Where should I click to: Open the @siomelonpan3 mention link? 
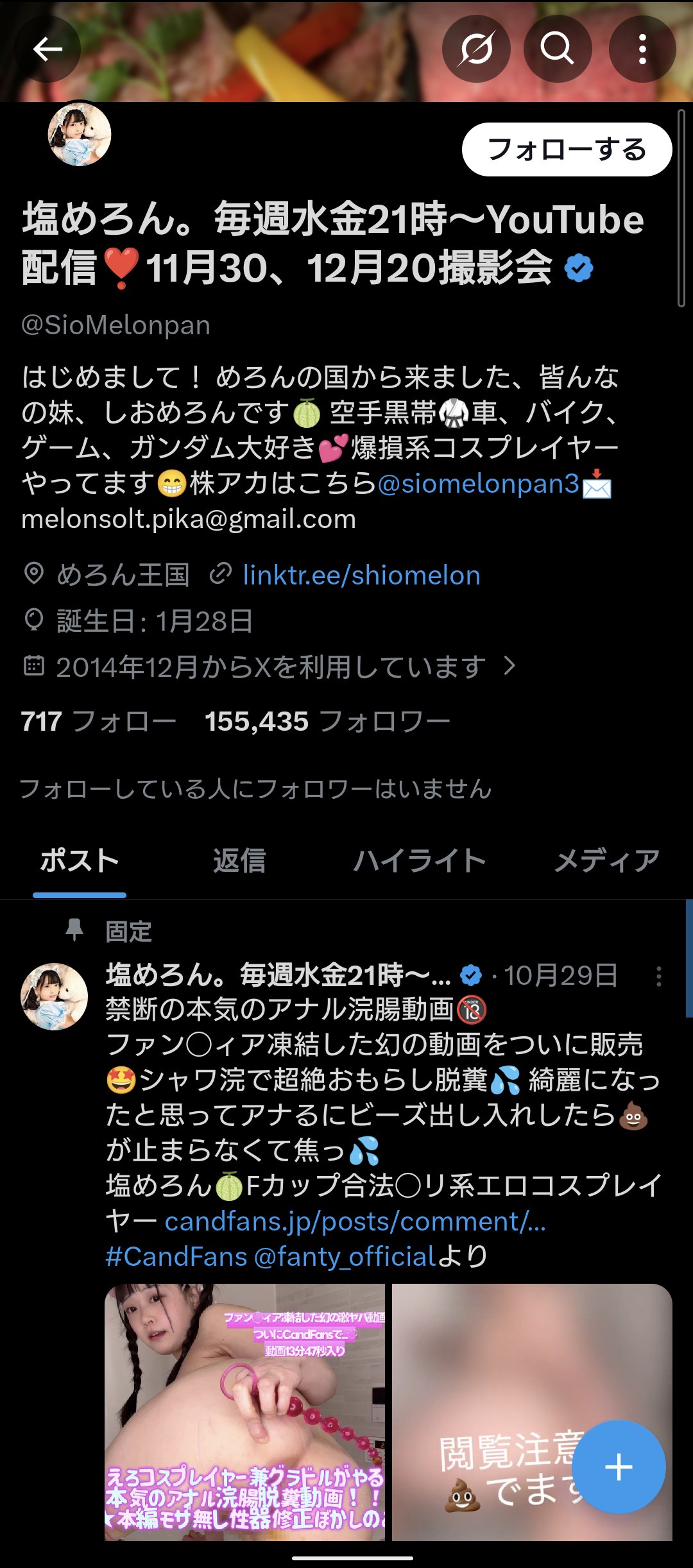479,483
